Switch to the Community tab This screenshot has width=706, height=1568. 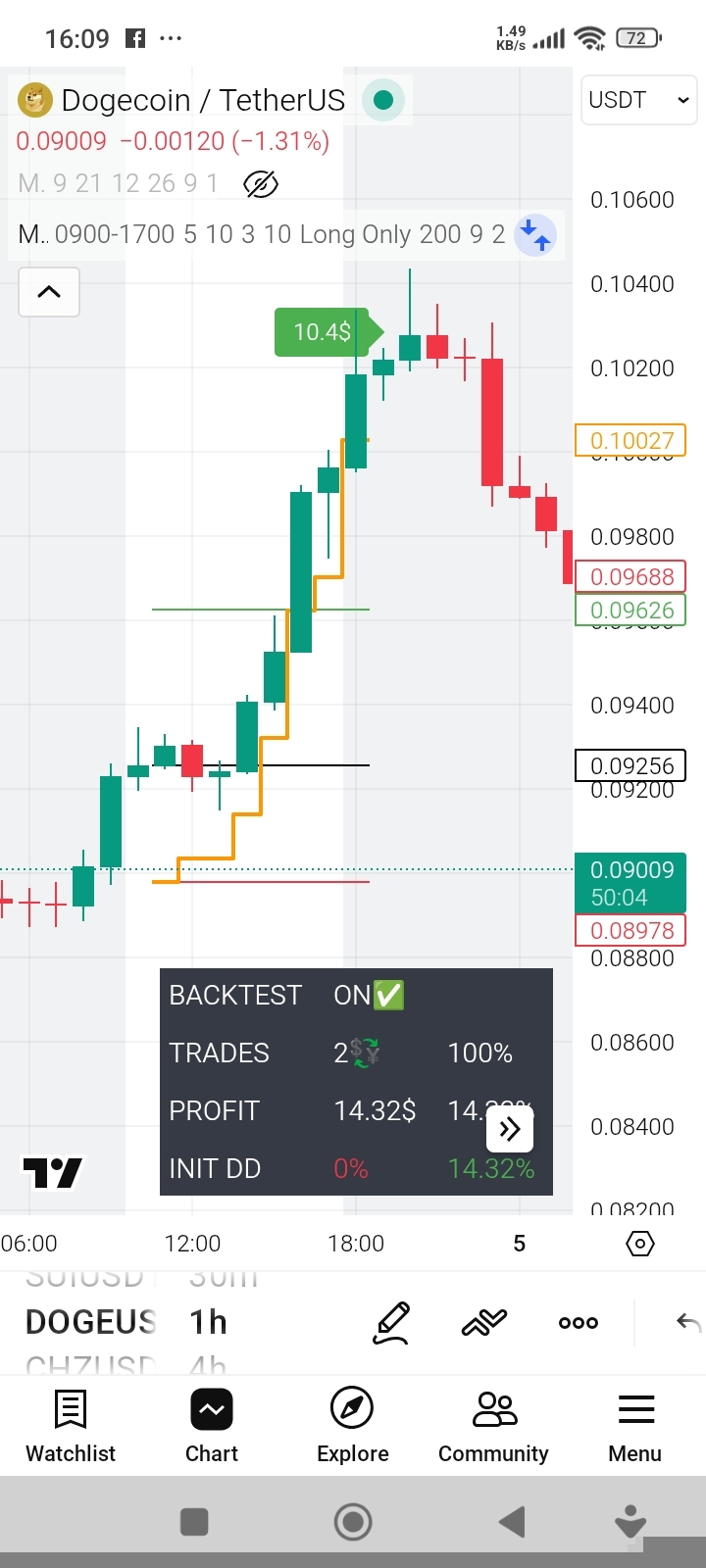point(493,1426)
